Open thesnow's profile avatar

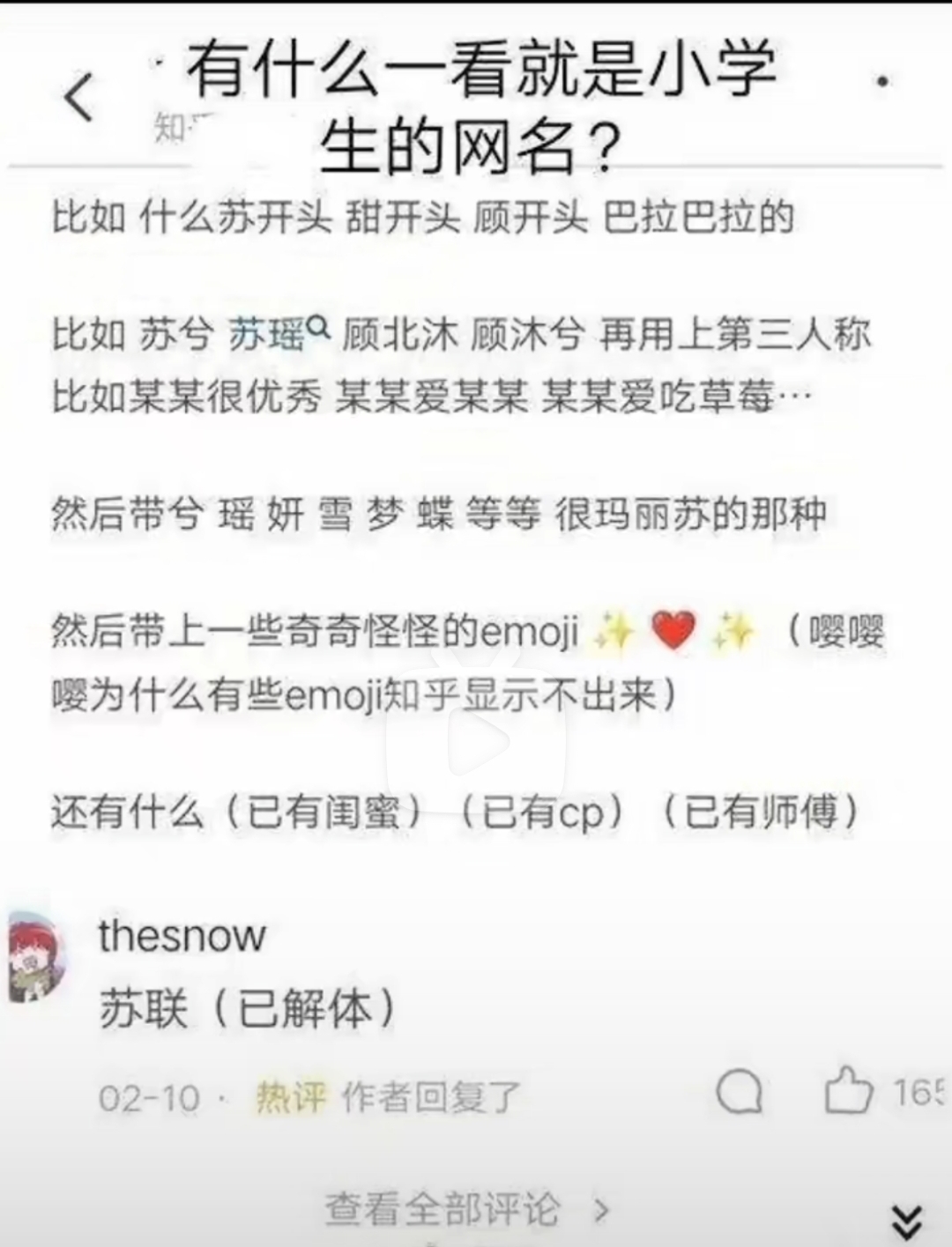[37, 958]
